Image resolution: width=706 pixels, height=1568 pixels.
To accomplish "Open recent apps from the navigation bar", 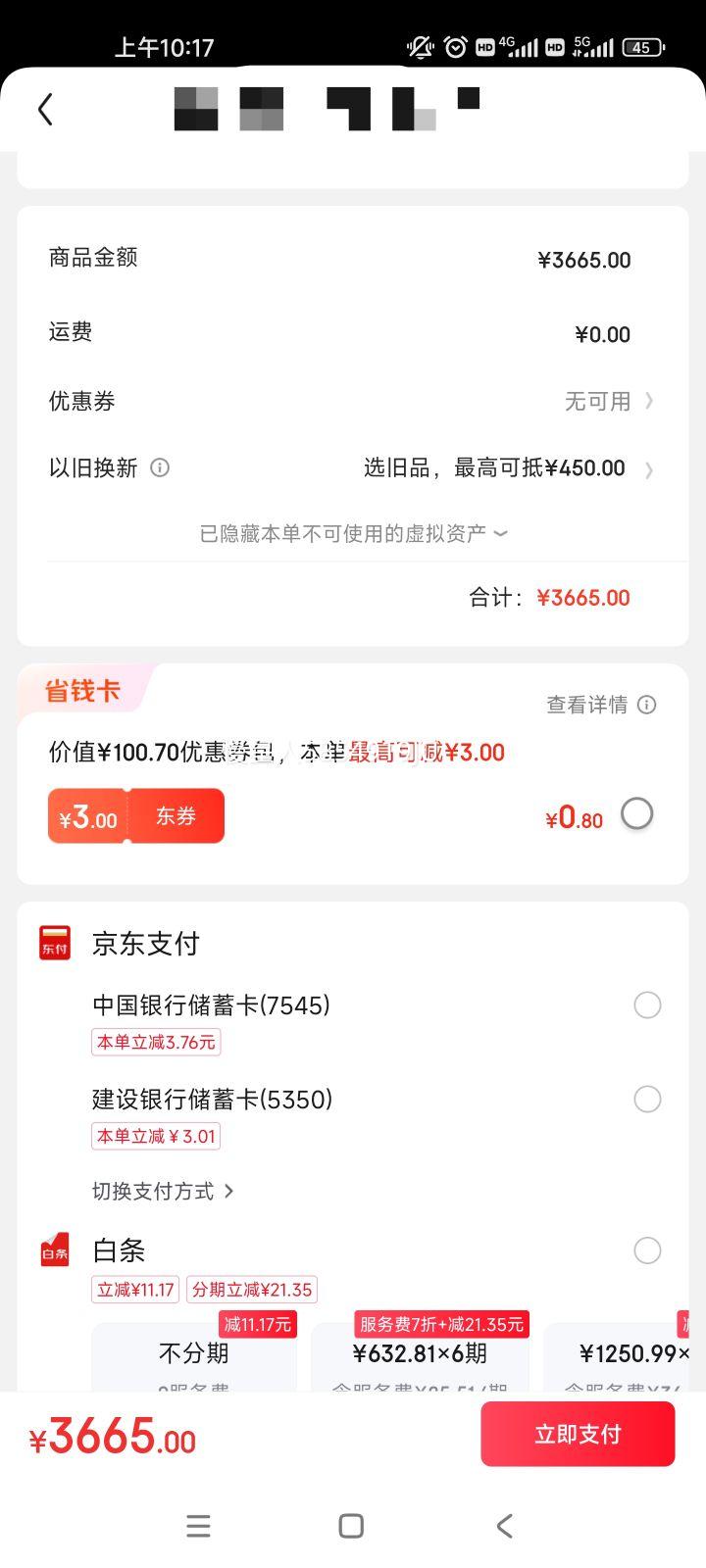I will pos(198,1526).
